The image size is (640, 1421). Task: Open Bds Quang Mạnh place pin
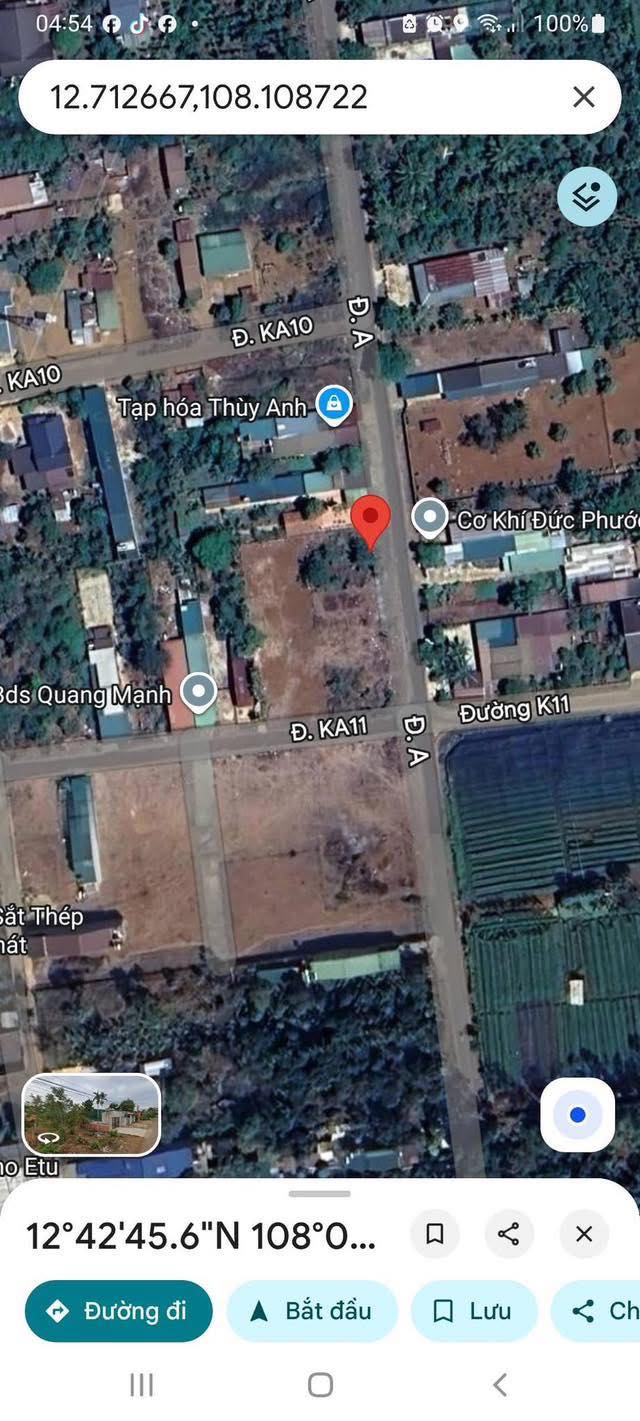tap(200, 691)
